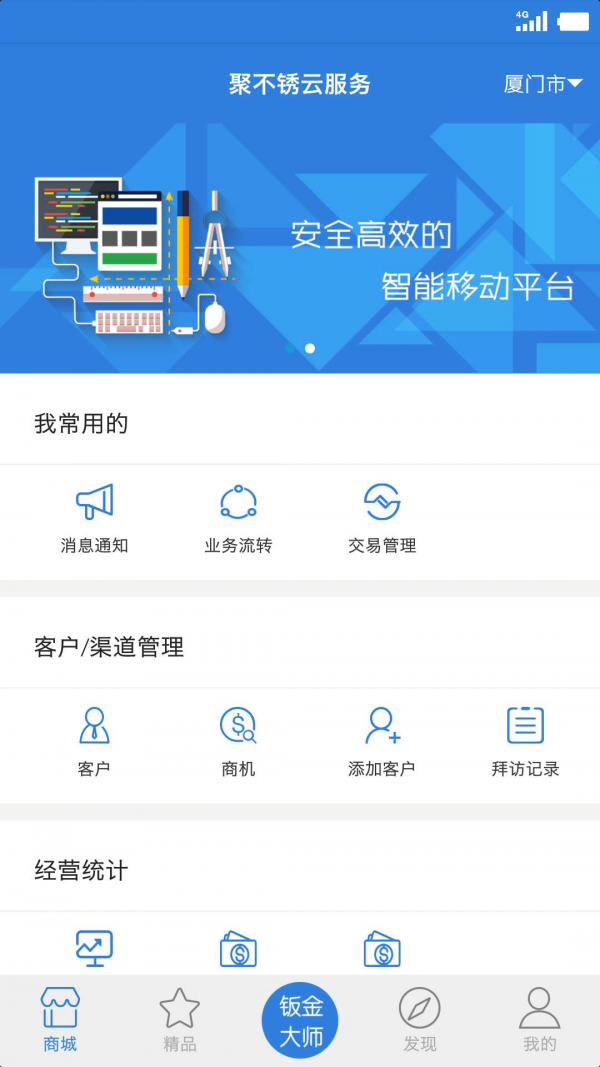Open the 厦门市 city dropdown
Screen dimensions: 600x1067
pos(543,84)
